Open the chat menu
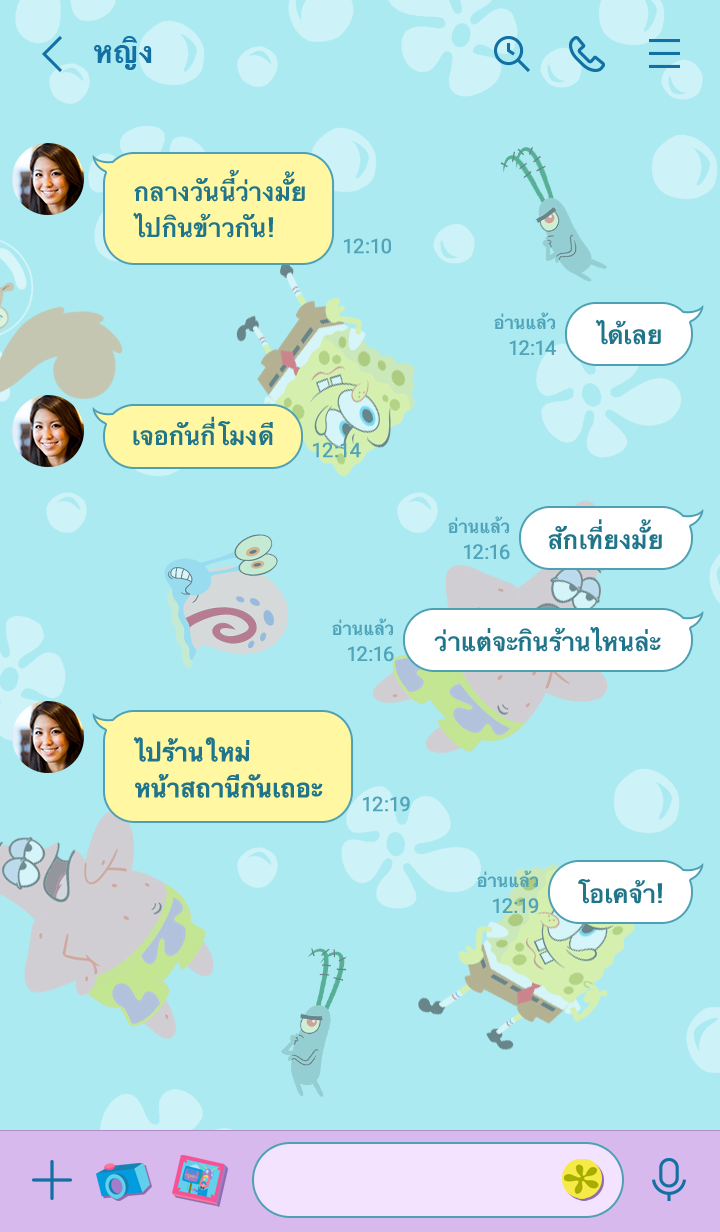Screen dimensions: 720x1232 [x=664, y=54]
